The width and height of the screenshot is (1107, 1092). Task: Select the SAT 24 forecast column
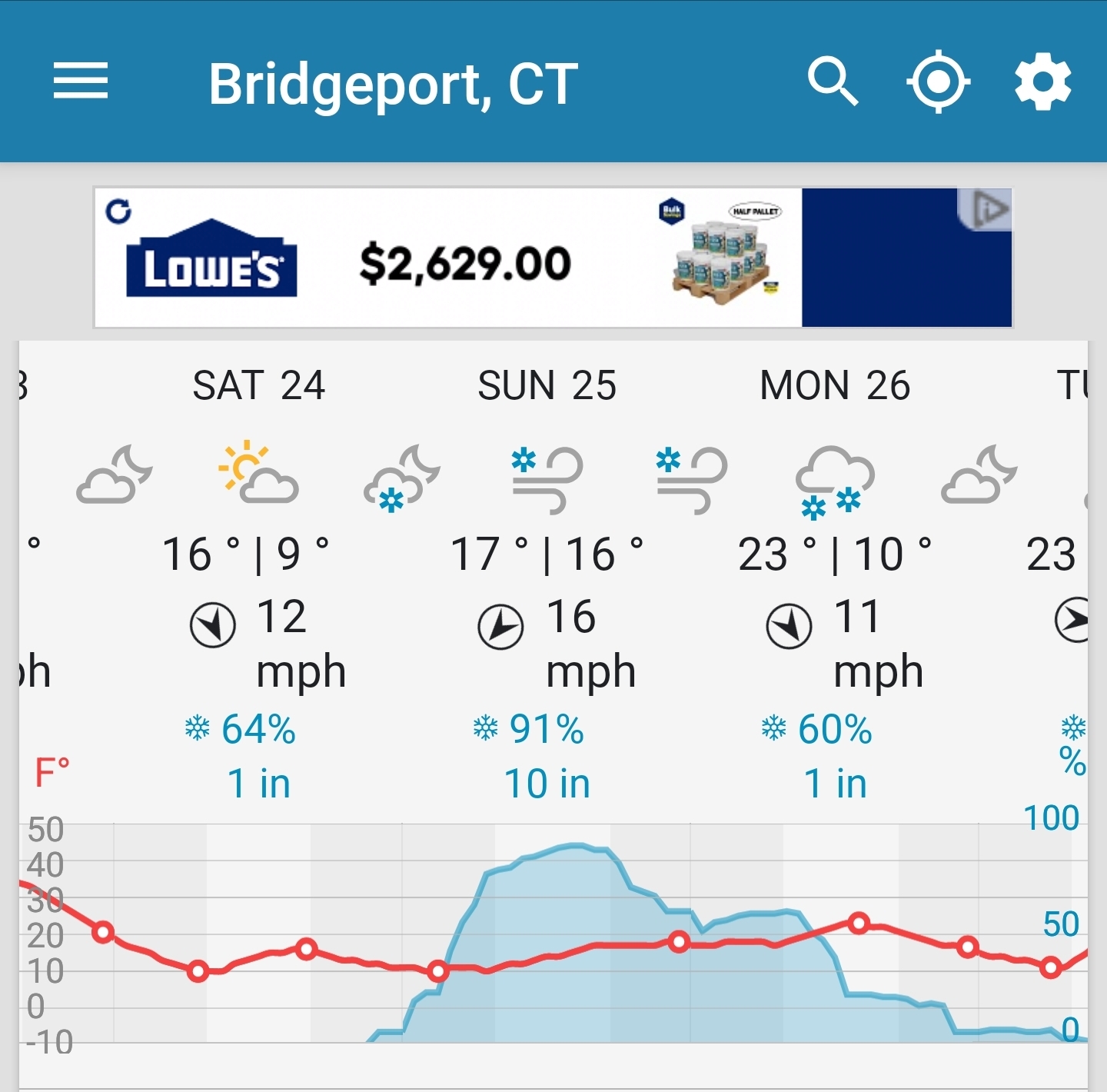[x=258, y=385]
